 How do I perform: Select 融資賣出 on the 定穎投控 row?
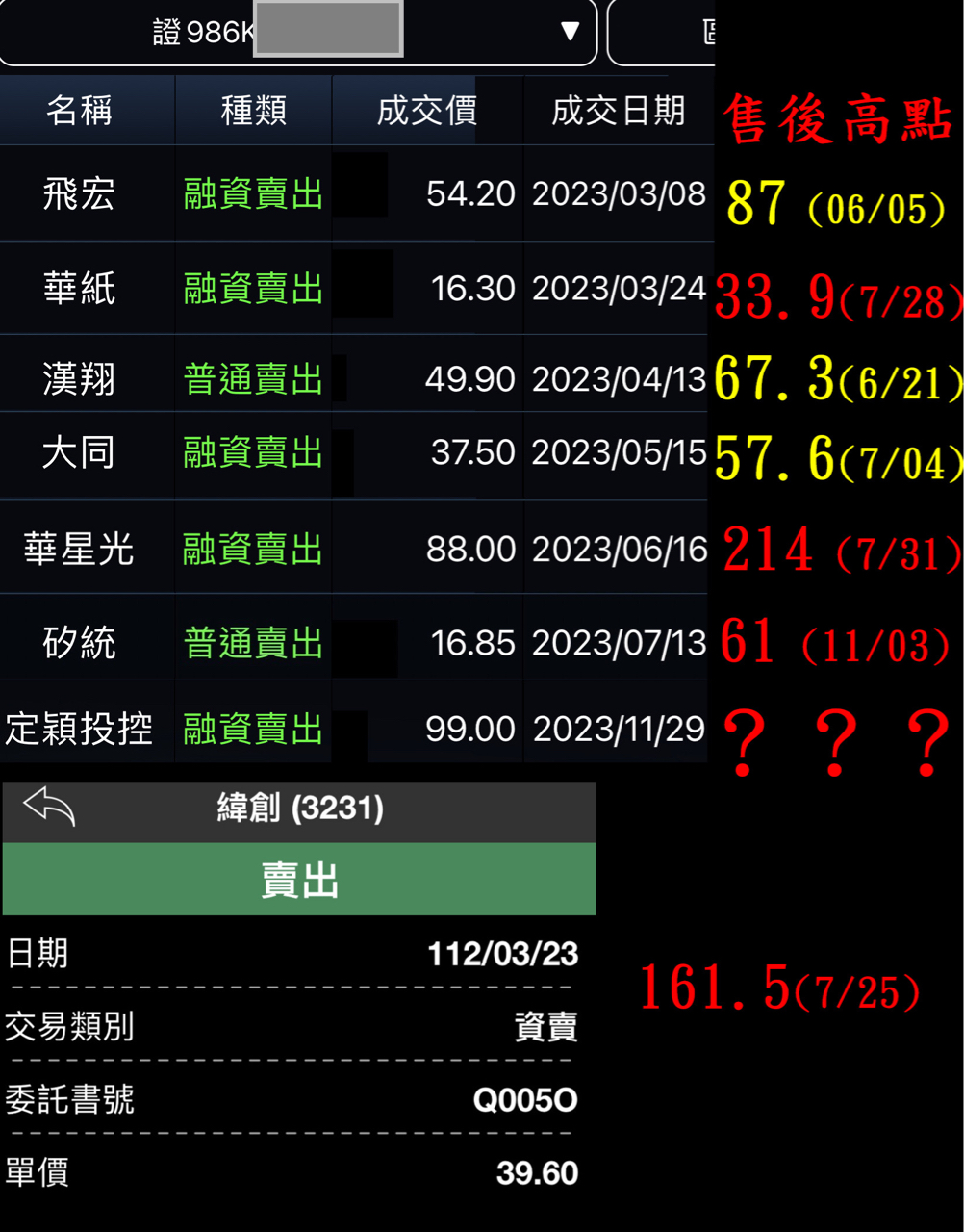(x=252, y=729)
